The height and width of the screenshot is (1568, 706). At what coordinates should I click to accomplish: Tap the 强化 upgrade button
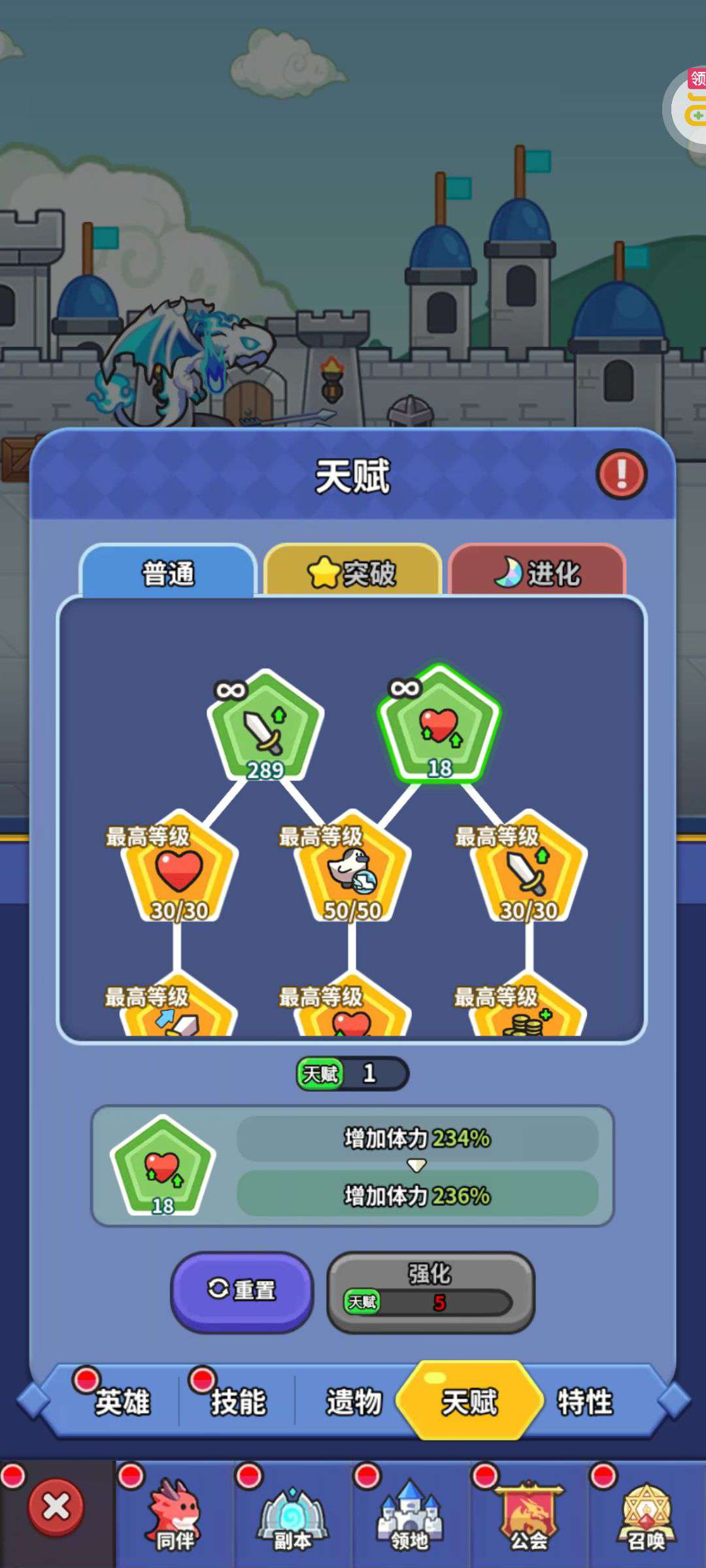click(x=431, y=1292)
